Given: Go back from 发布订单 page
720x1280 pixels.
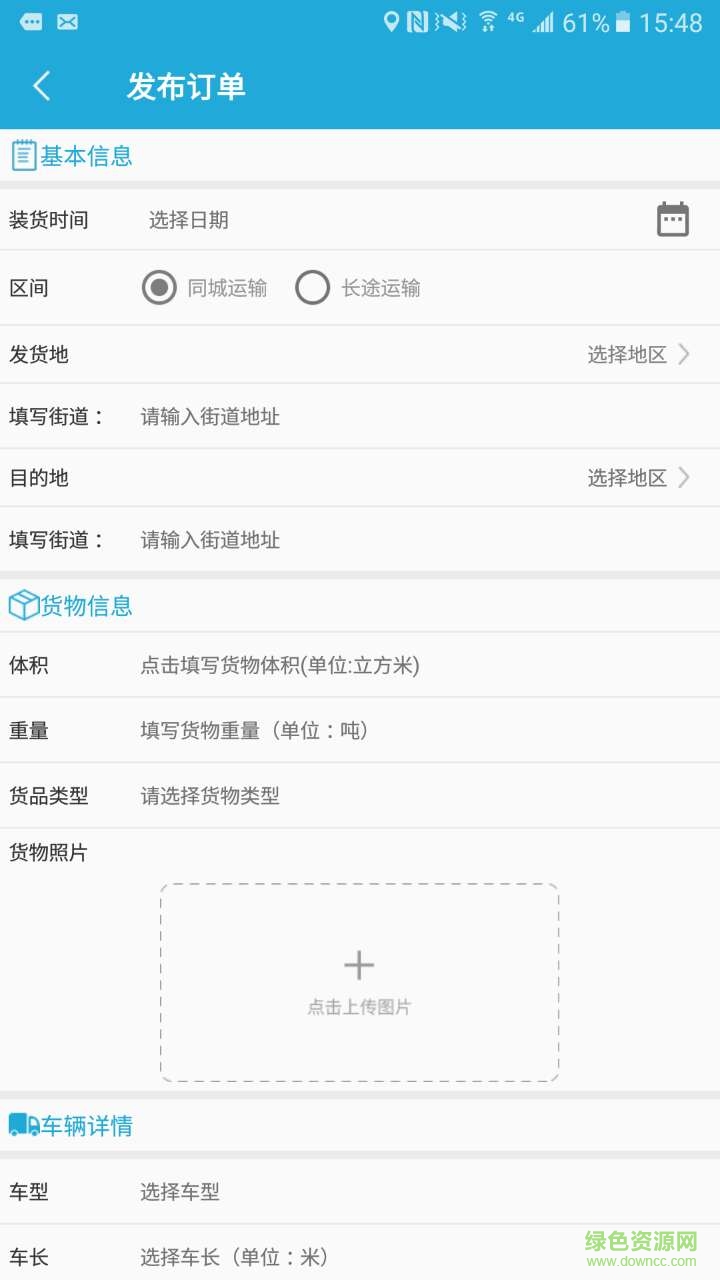Looking at the screenshot, I should pyautogui.click(x=42, y=86).
